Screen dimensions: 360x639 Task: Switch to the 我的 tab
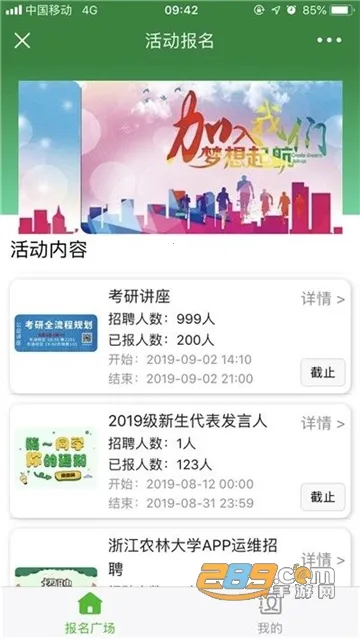pos(270,613)
